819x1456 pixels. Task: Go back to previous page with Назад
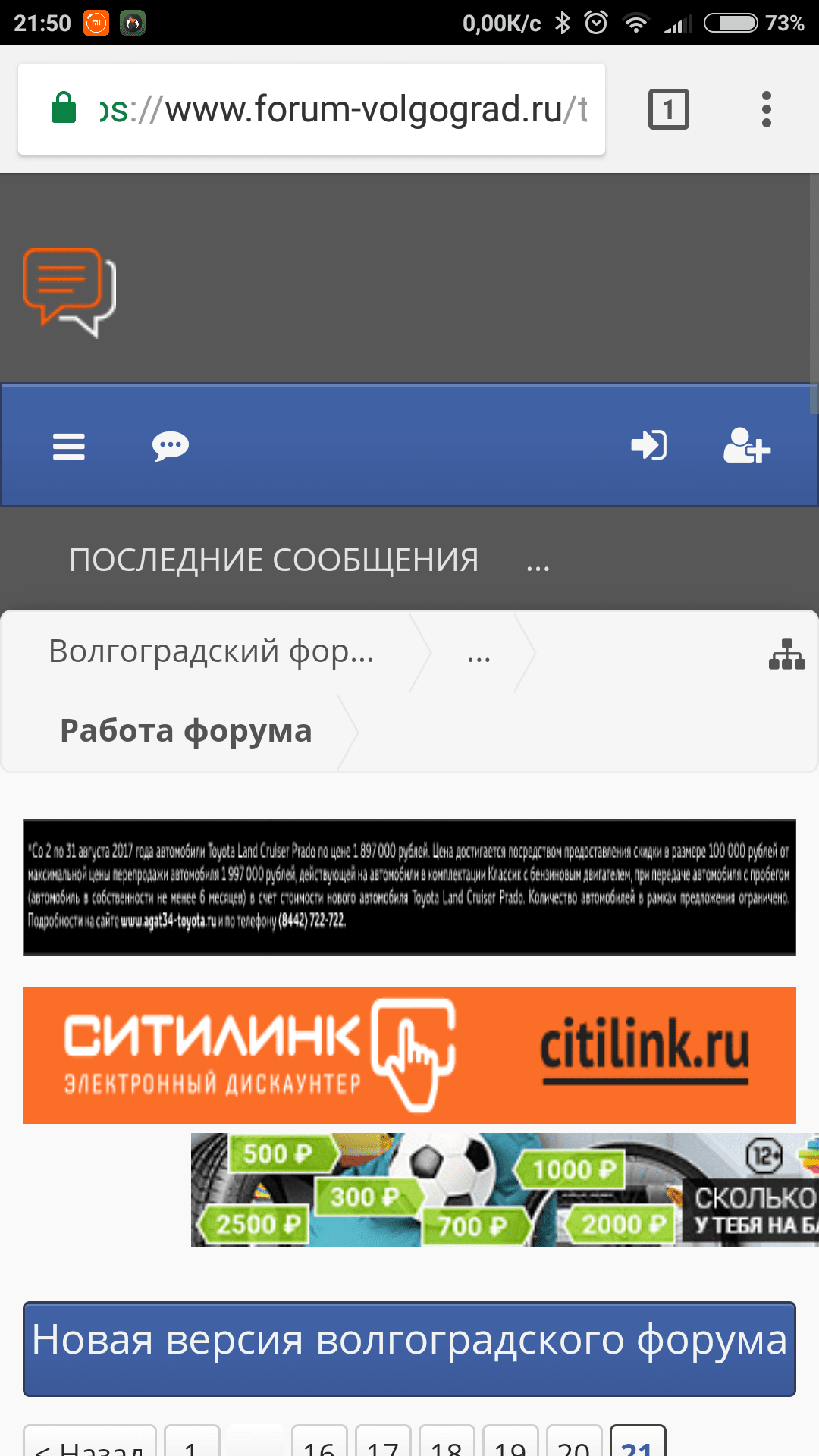click(89, 1444)
